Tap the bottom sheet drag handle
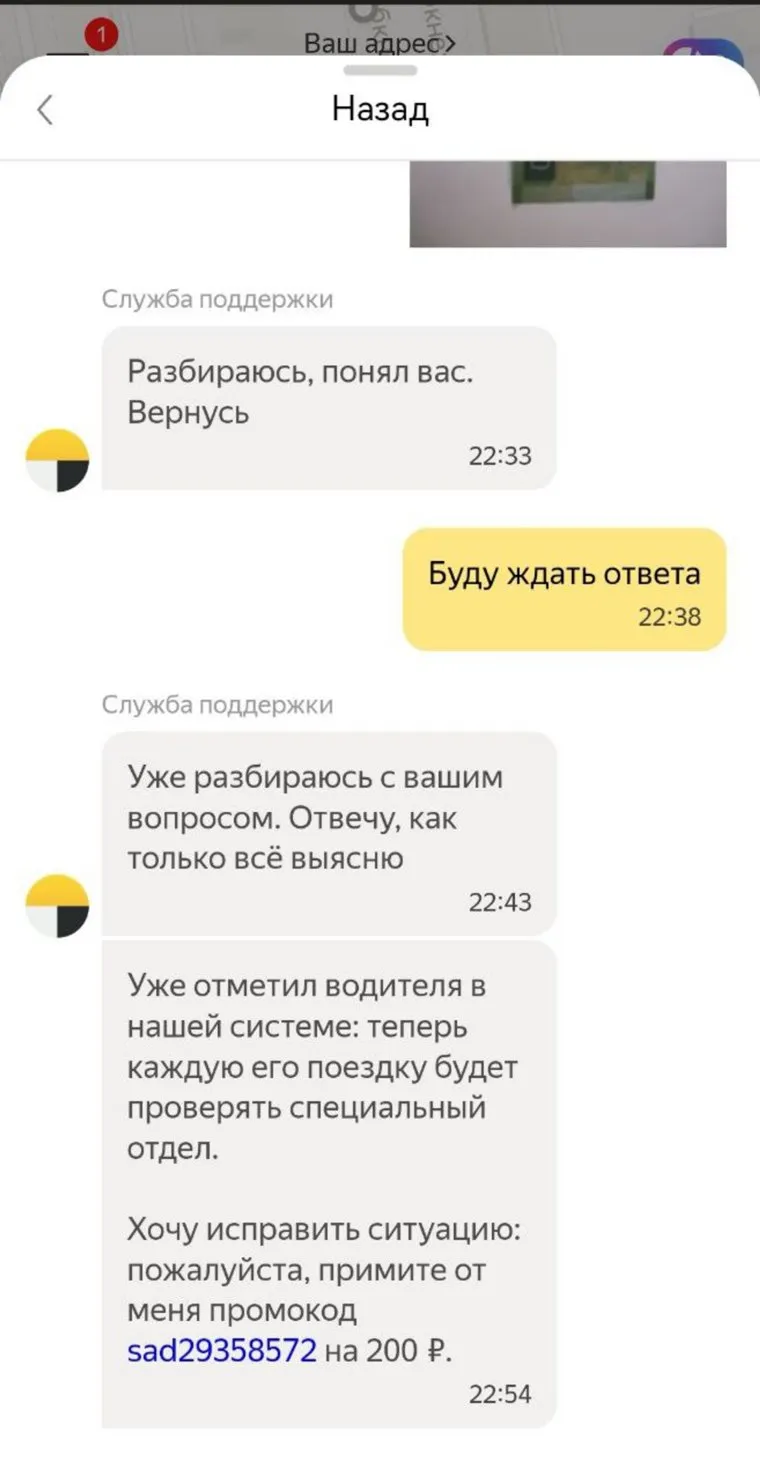Screen dimensions: 760x1480 pyautogui.click(x=380, y=70)
